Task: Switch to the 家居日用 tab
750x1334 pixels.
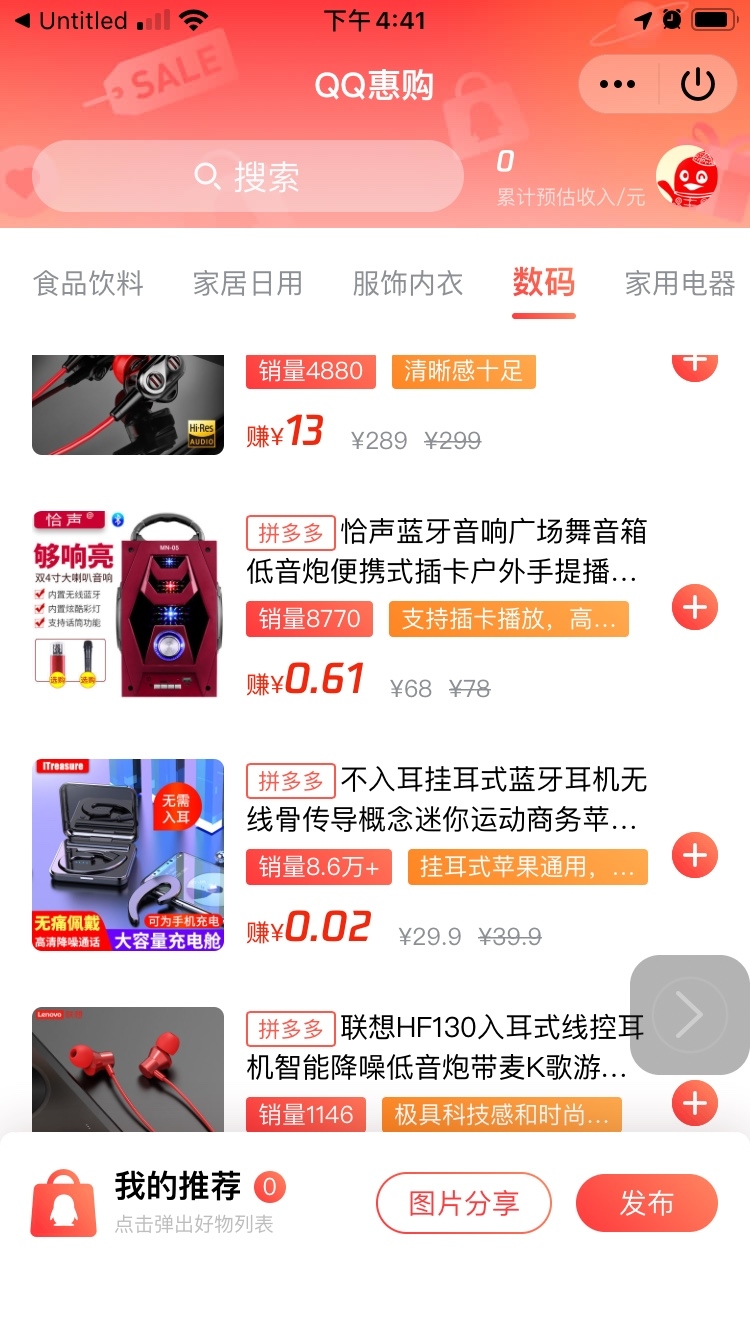Action: click(248, 284)
